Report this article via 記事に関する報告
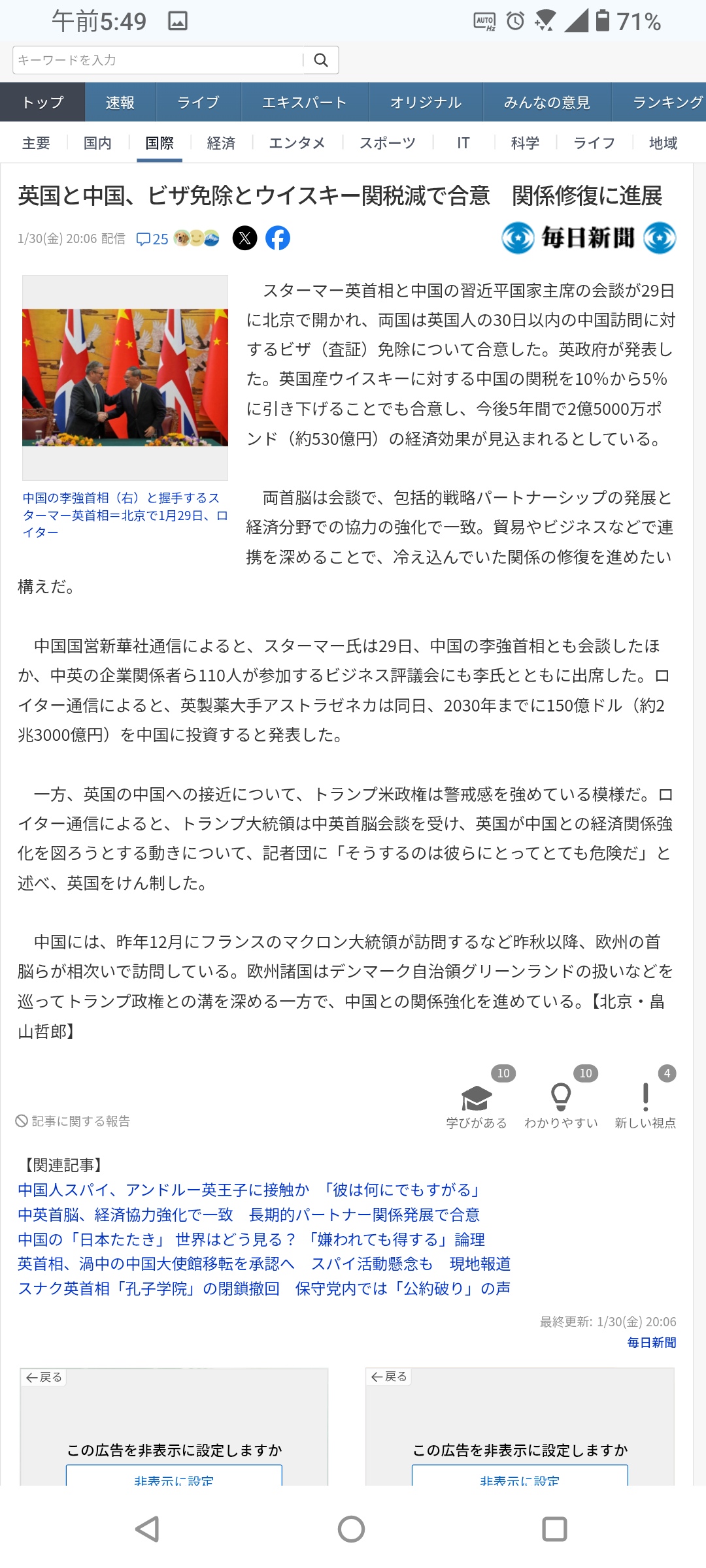Image resolution: width=706 pixels, height=1568 pixels. 73,1121
